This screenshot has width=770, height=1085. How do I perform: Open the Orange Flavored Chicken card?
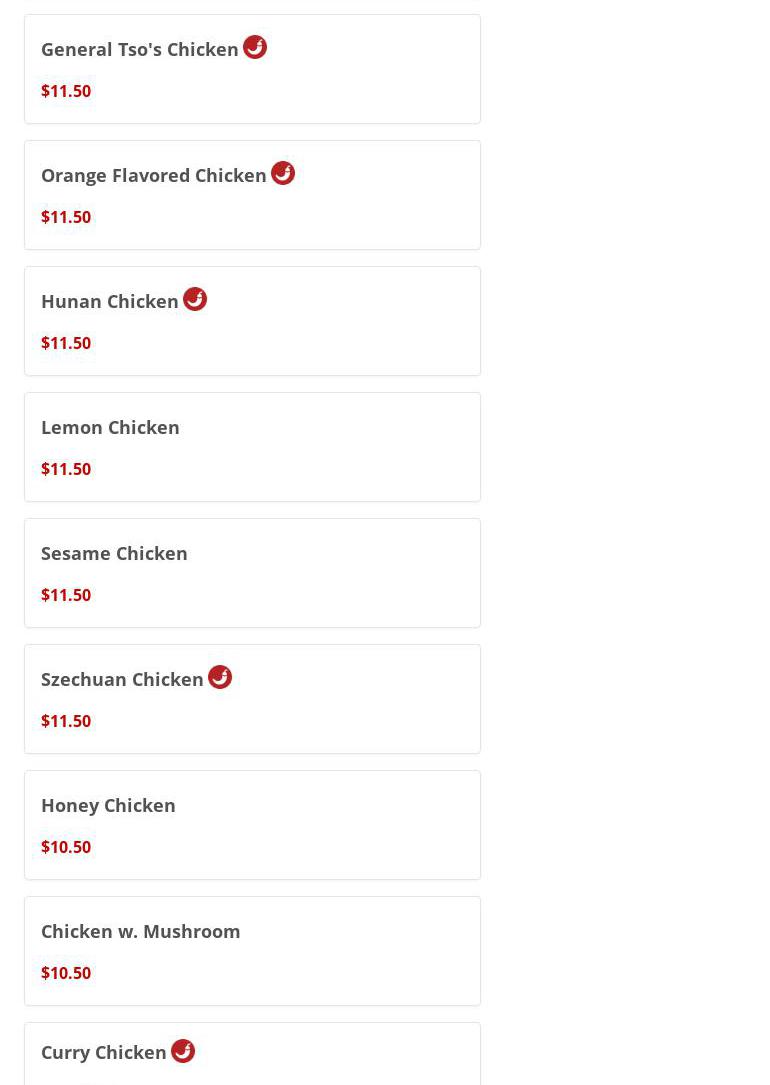(154, 176)
